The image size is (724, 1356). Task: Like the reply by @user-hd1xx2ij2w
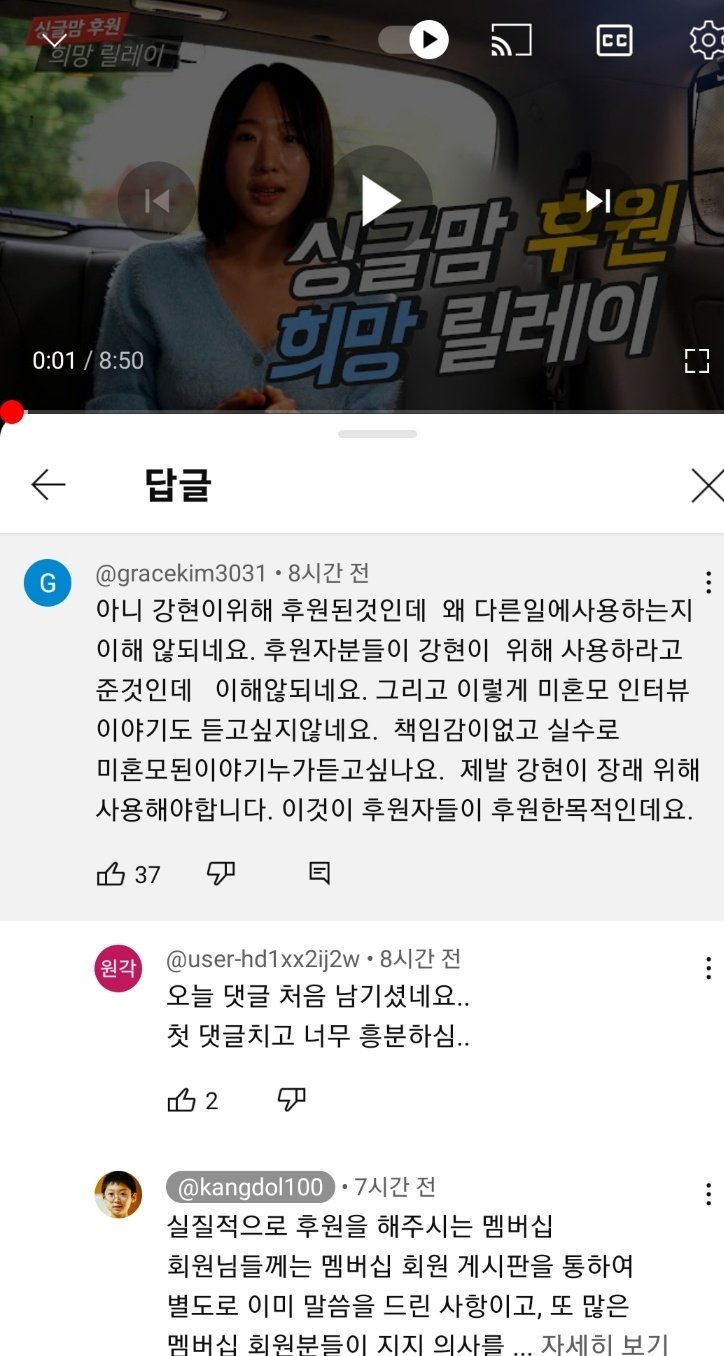point(182,1101)
